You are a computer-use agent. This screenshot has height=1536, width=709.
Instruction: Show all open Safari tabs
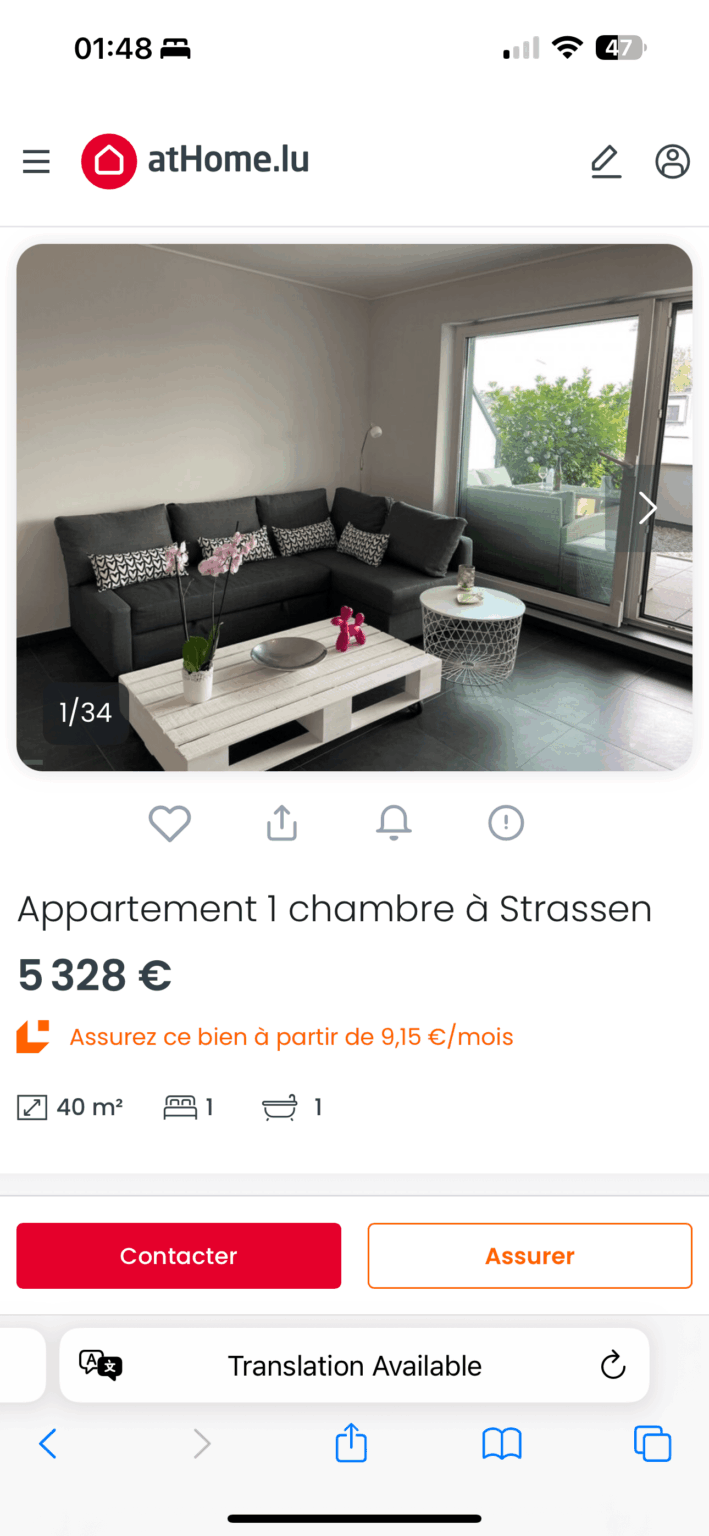click(652, 1443)
